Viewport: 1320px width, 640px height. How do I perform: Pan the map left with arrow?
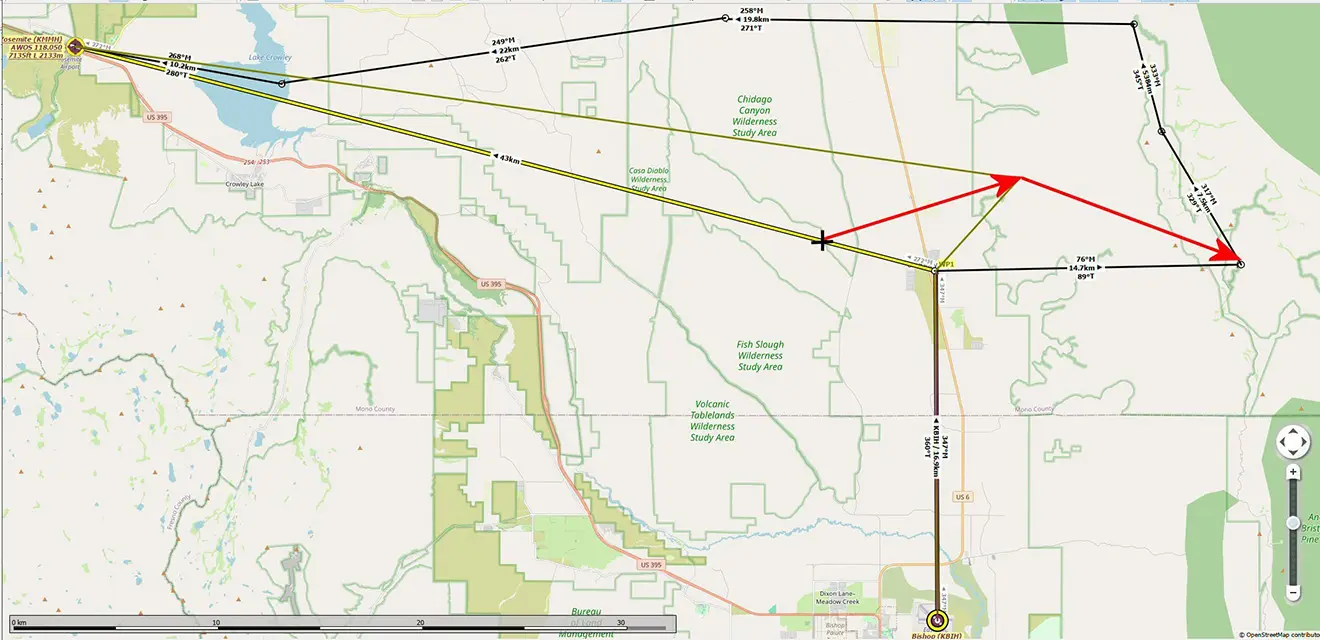click(1282, 440)
